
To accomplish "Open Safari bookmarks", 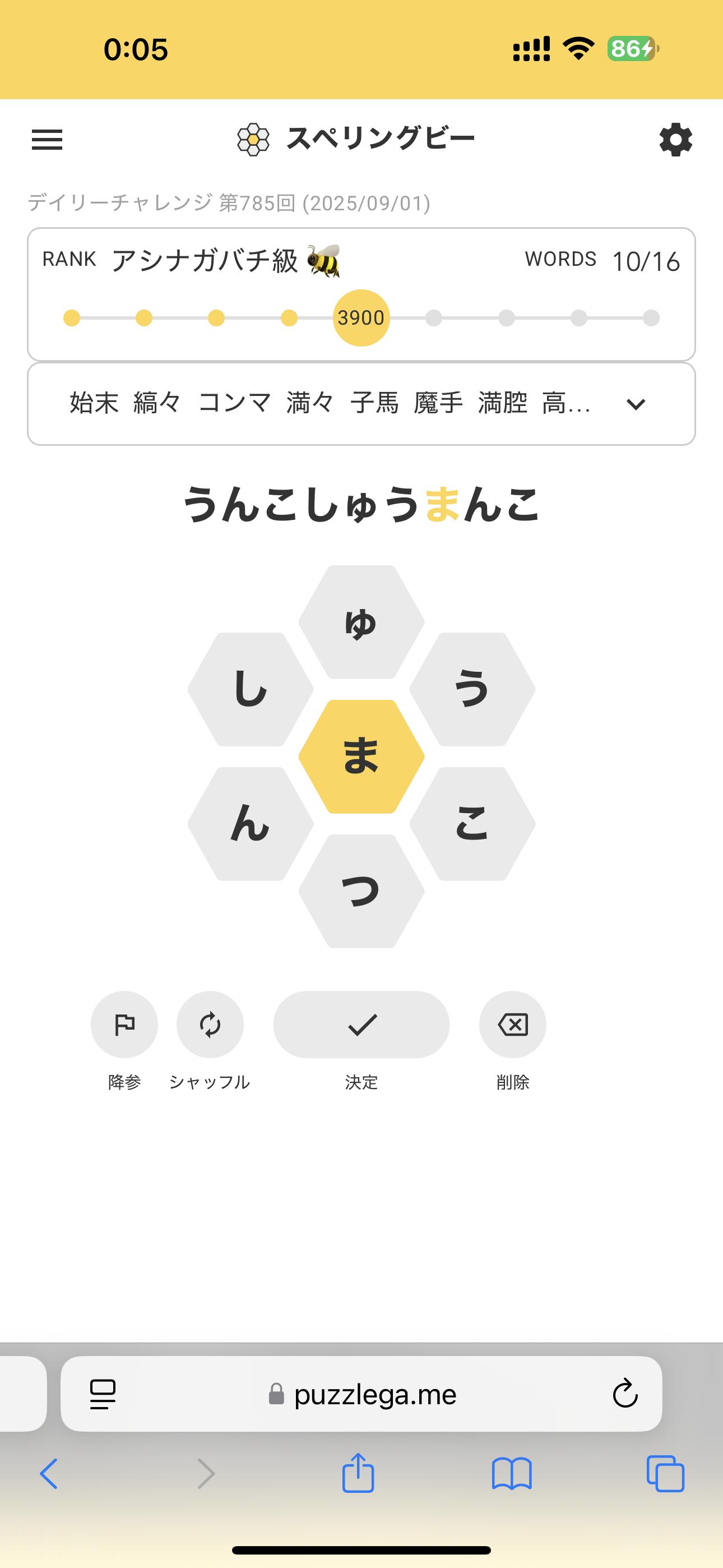I will [x=512, y=1473].
